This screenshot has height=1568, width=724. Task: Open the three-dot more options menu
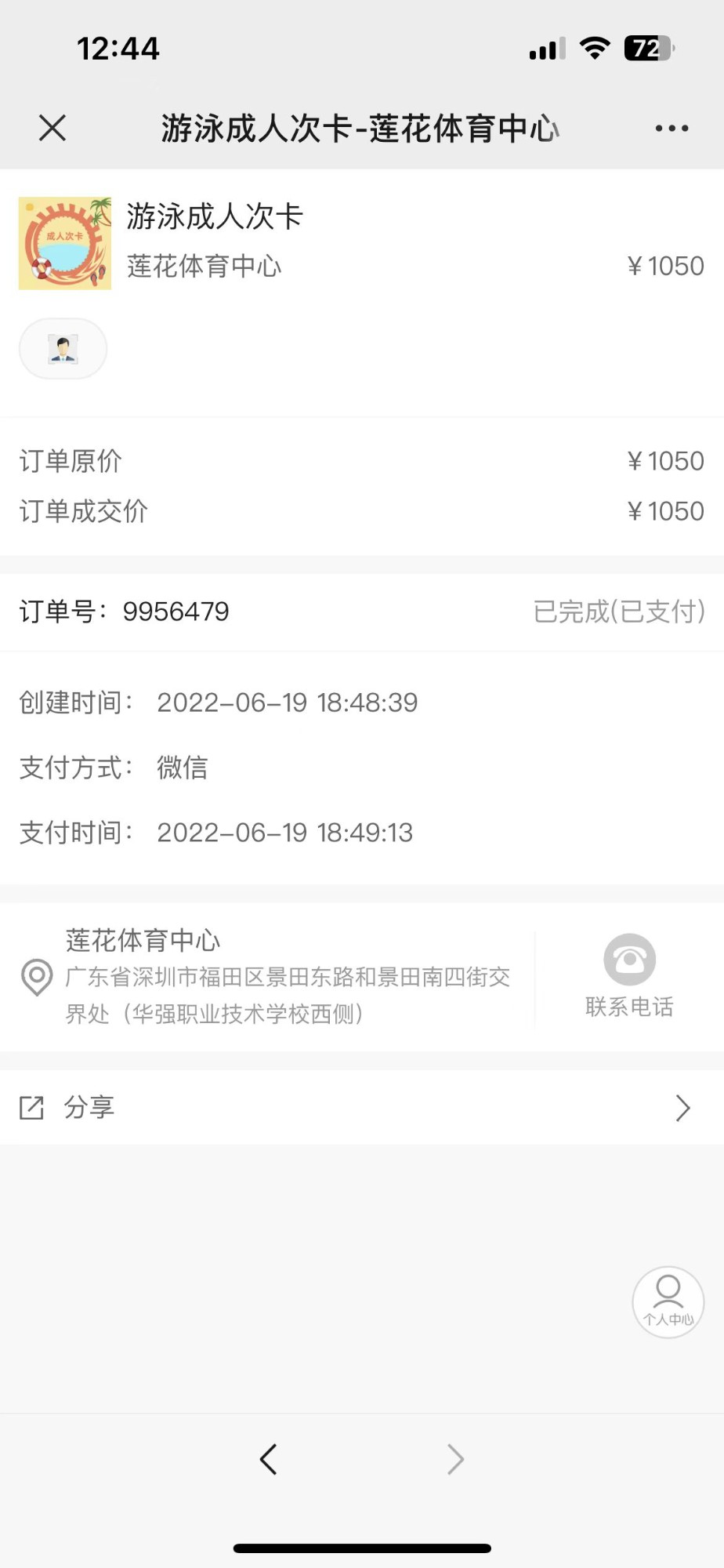[672, 128]
